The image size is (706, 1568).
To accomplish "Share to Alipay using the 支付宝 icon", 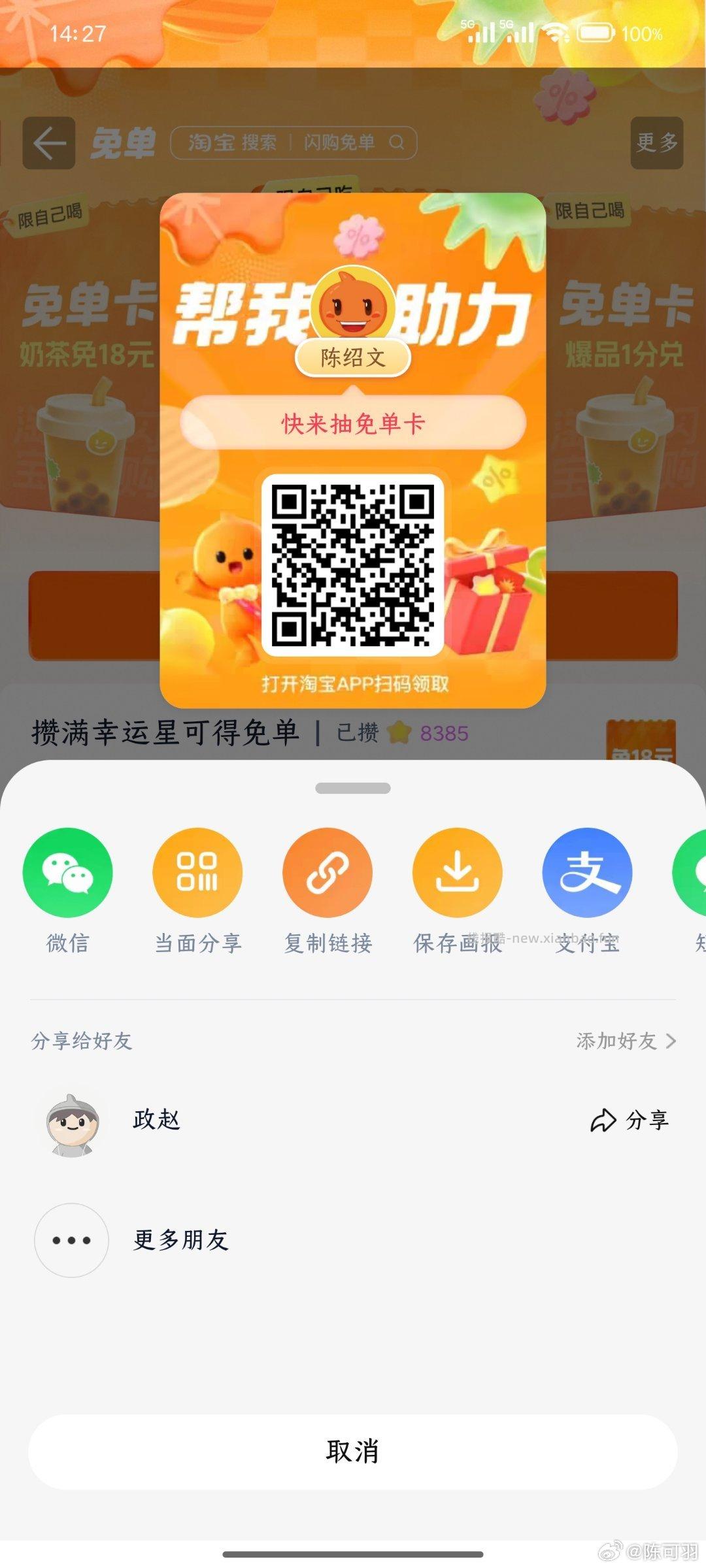I will pos(586,872).
